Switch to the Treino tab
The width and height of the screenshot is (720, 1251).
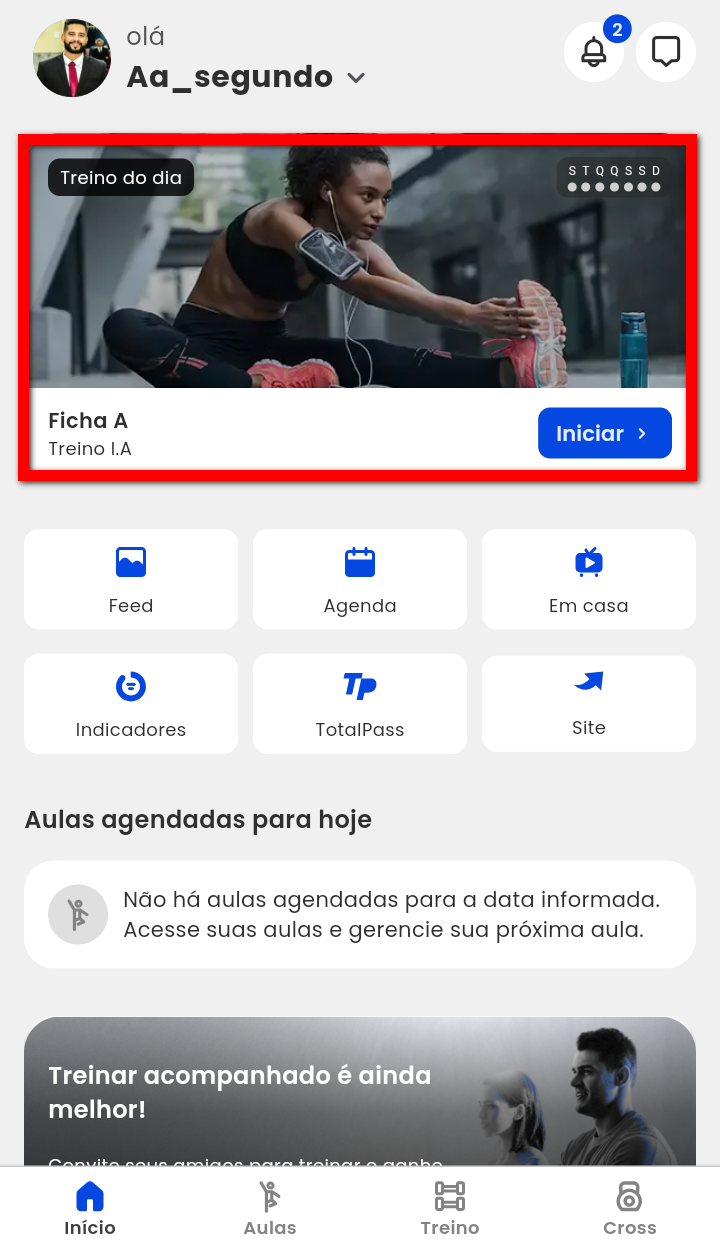pyautogui.click(x=450, y=1209)
